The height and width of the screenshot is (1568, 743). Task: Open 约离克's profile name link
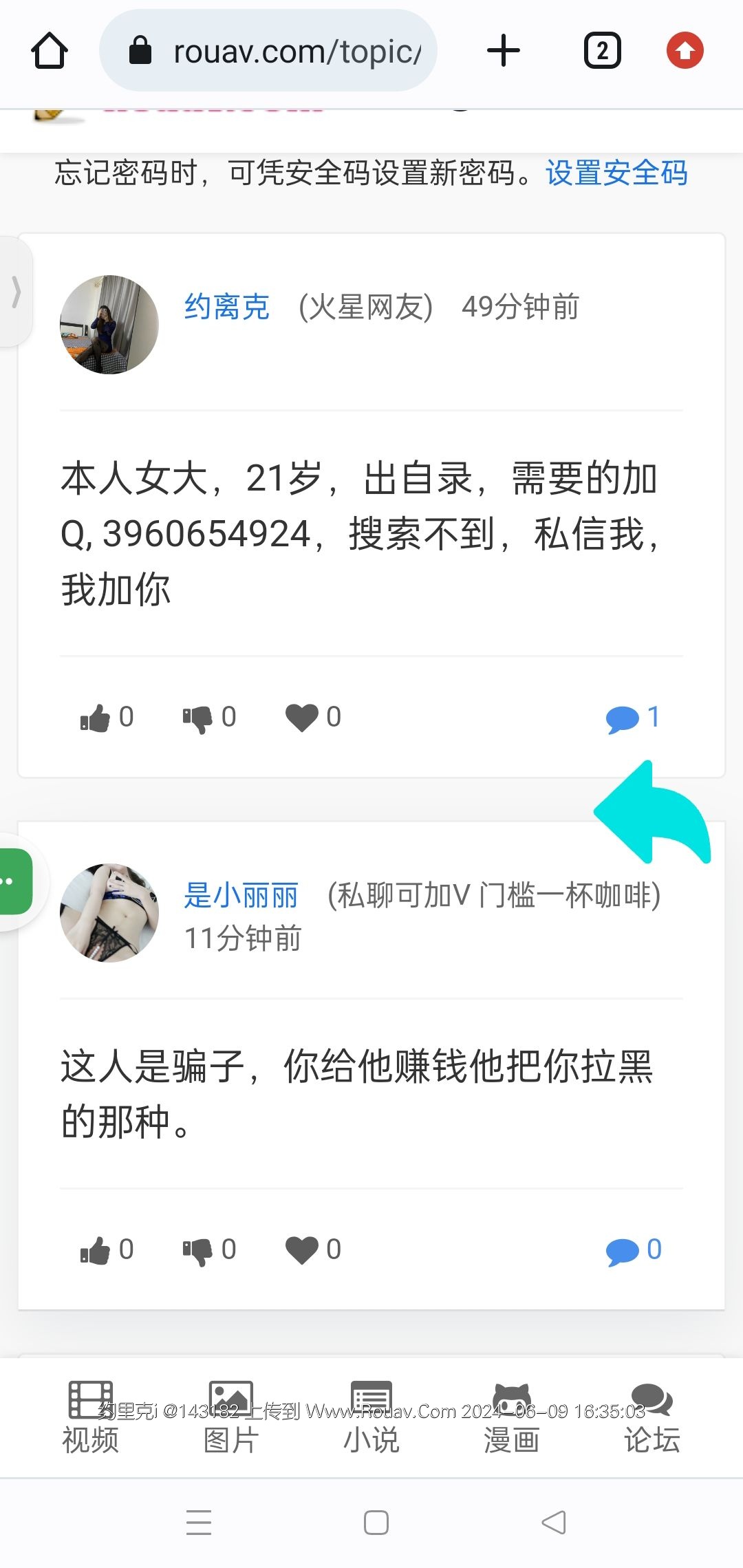(226, 307)
